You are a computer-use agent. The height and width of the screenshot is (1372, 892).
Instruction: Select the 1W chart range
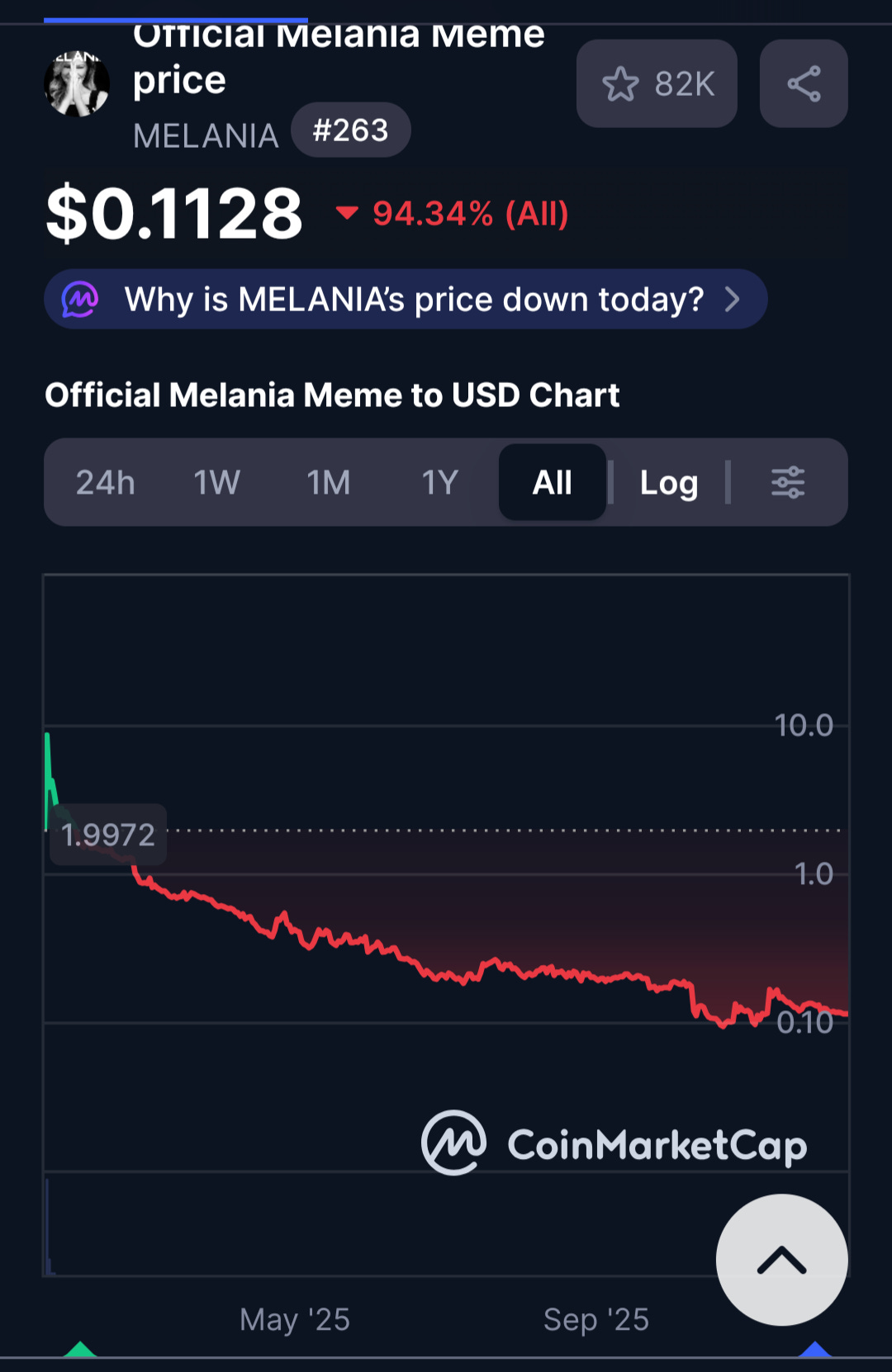(216, 483)
